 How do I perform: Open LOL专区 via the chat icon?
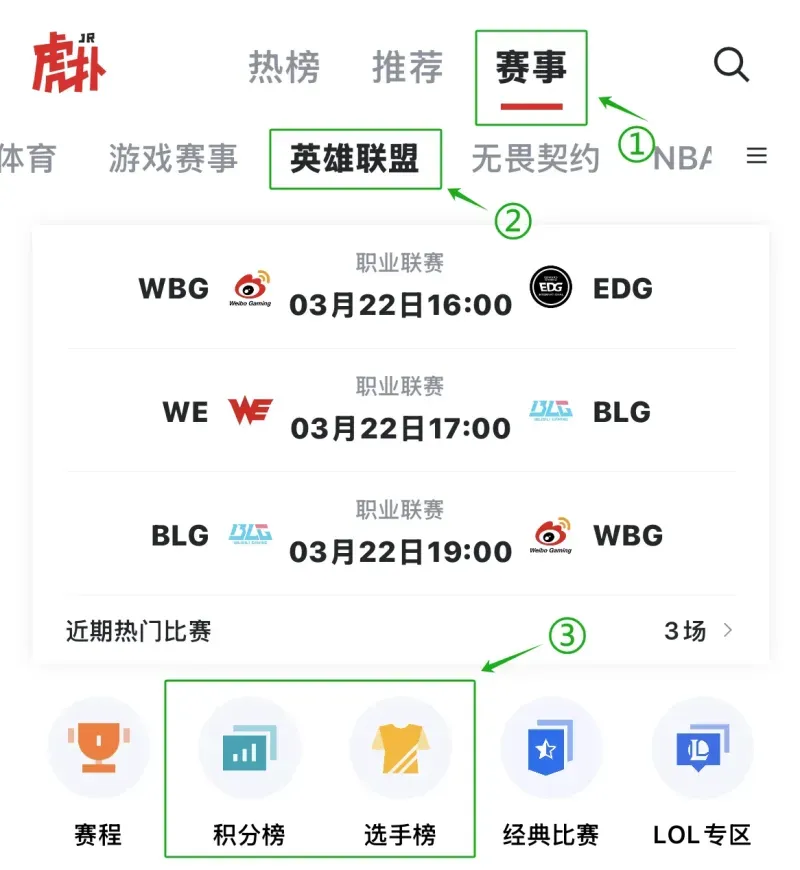tap(701, 748)
